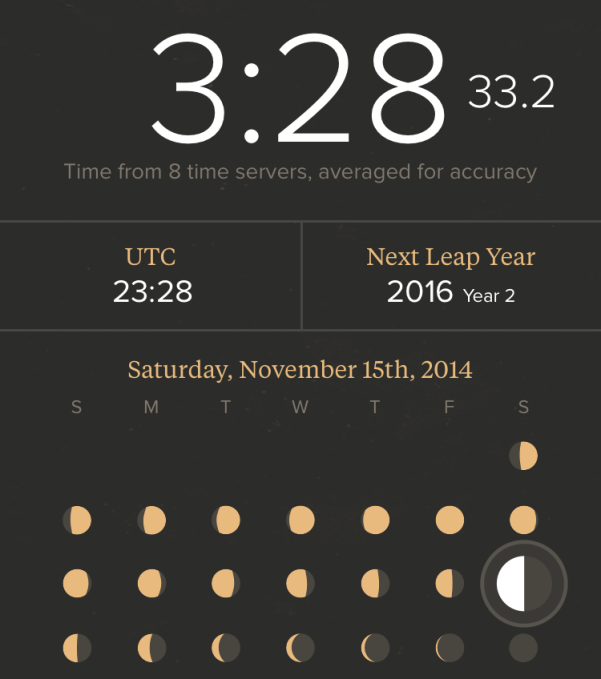Select the dark new moon on November 22nd
Screen dimensions: 601x679
(524, 648)
